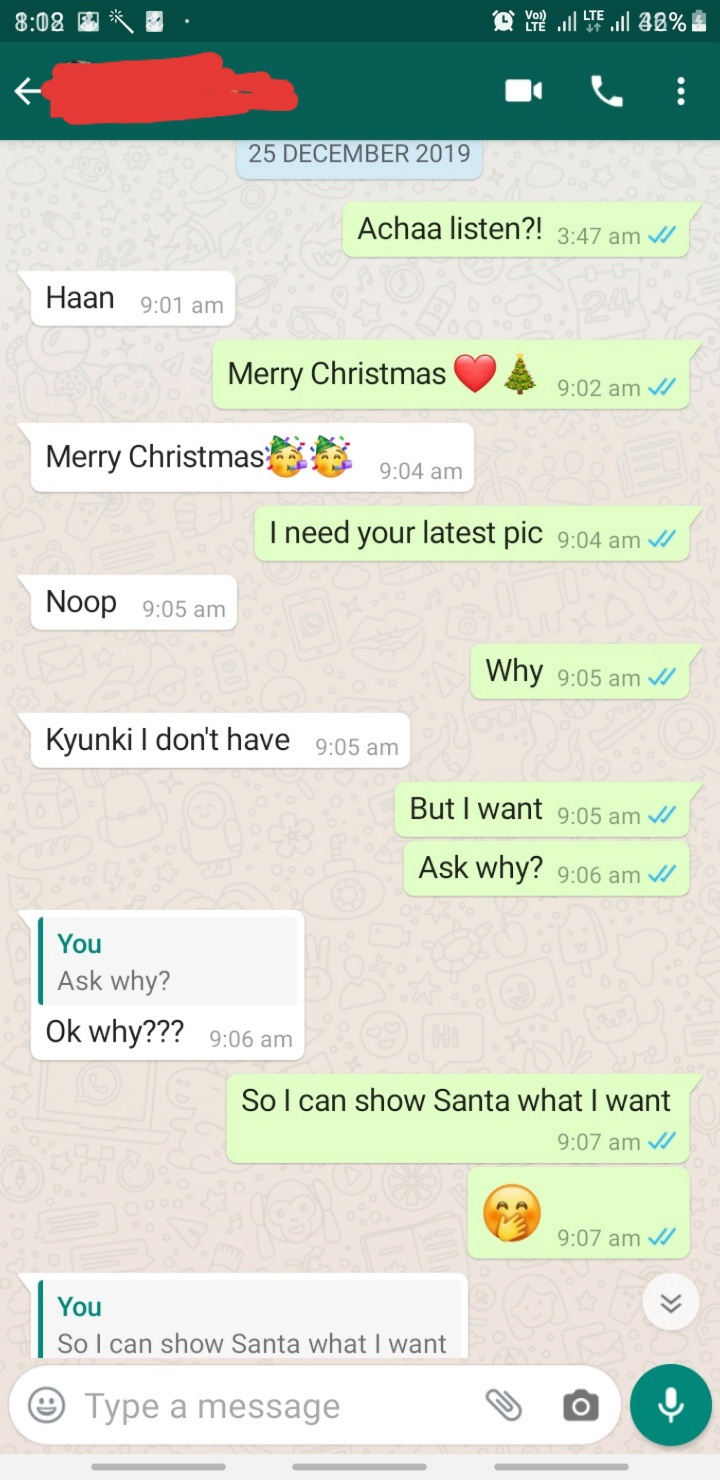Open the three-dot overflow menu
This screenshot has height=1480, width=720.
click(x=680, y=92)
